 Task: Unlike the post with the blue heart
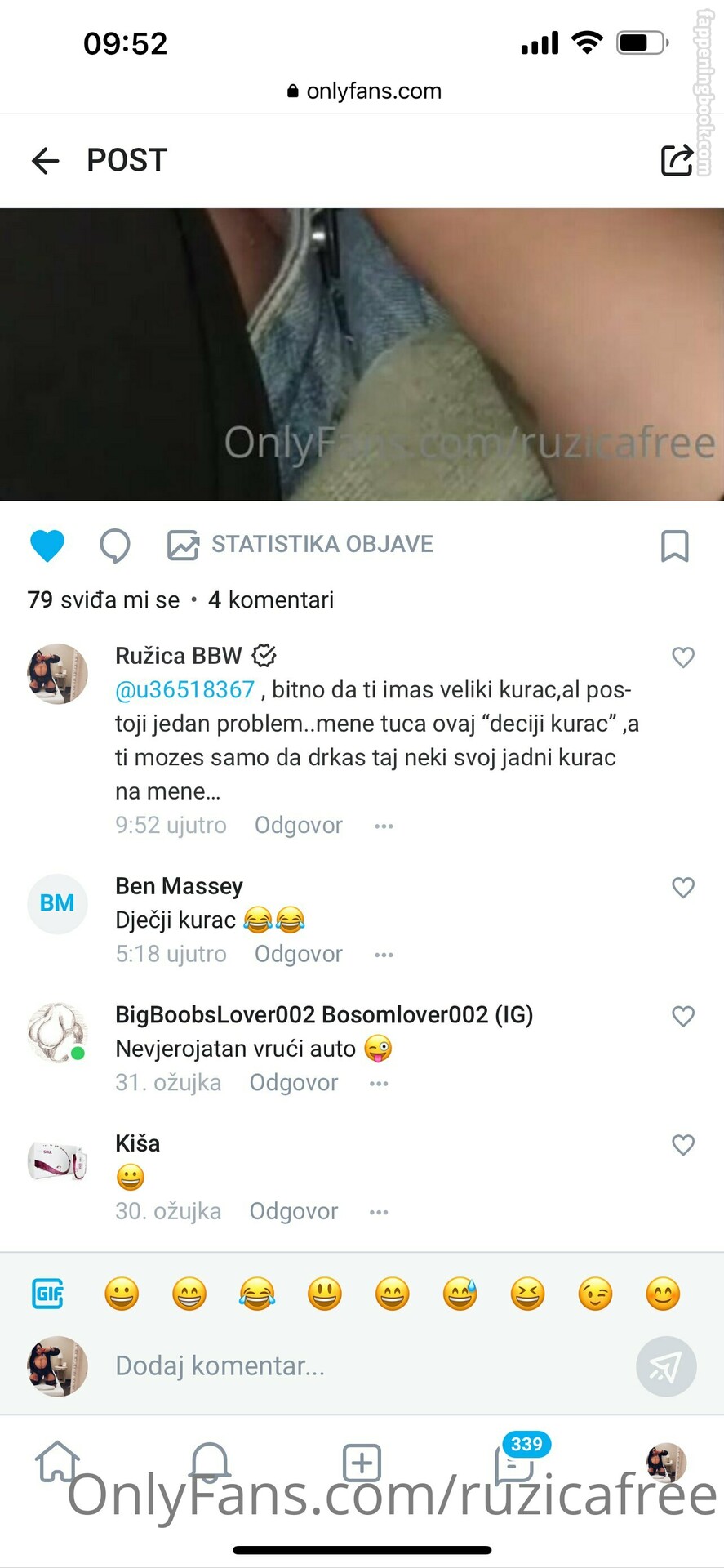coord(47,546)
